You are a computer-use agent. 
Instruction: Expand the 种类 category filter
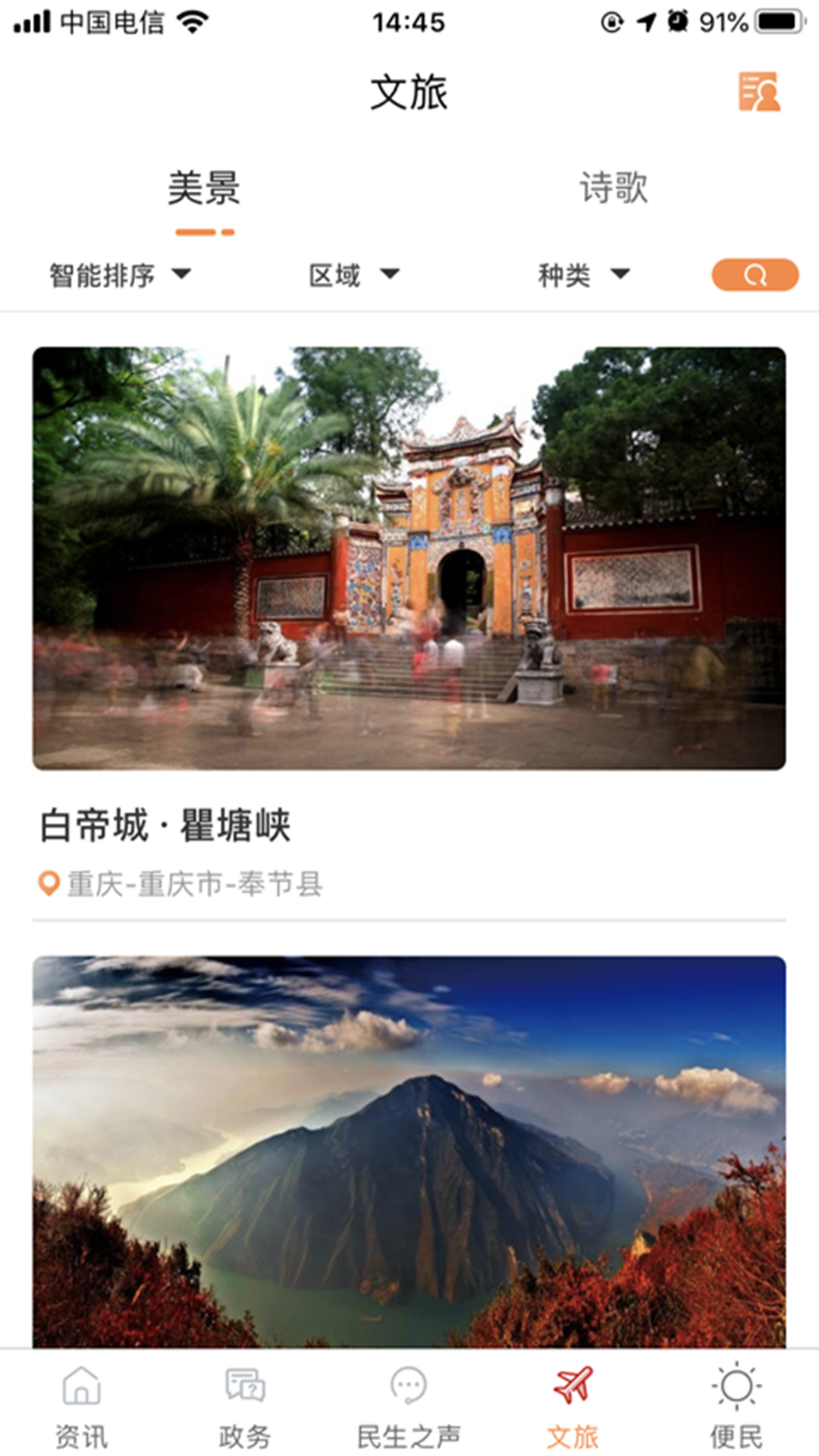582,275
